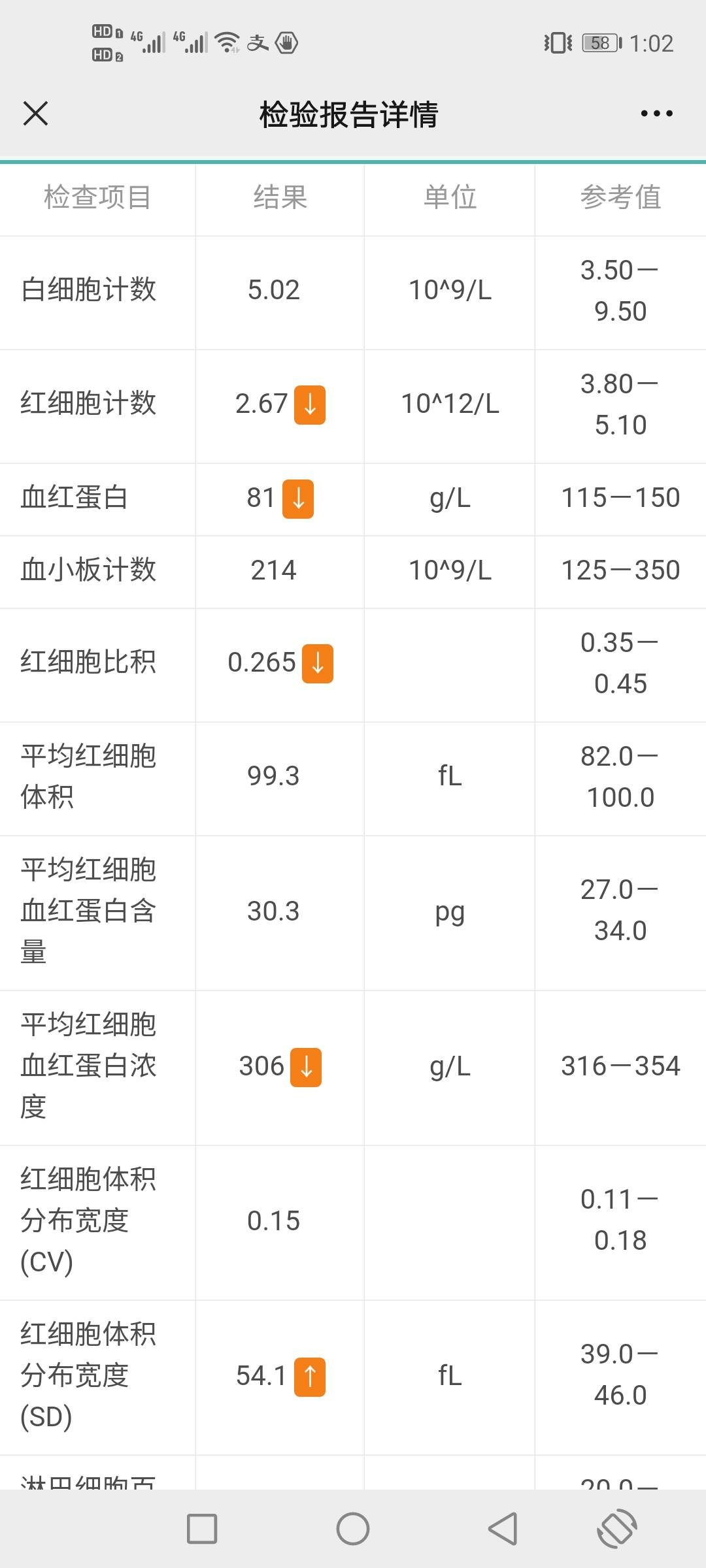Open the three-dot overflow menu

(x=656, y=114)
